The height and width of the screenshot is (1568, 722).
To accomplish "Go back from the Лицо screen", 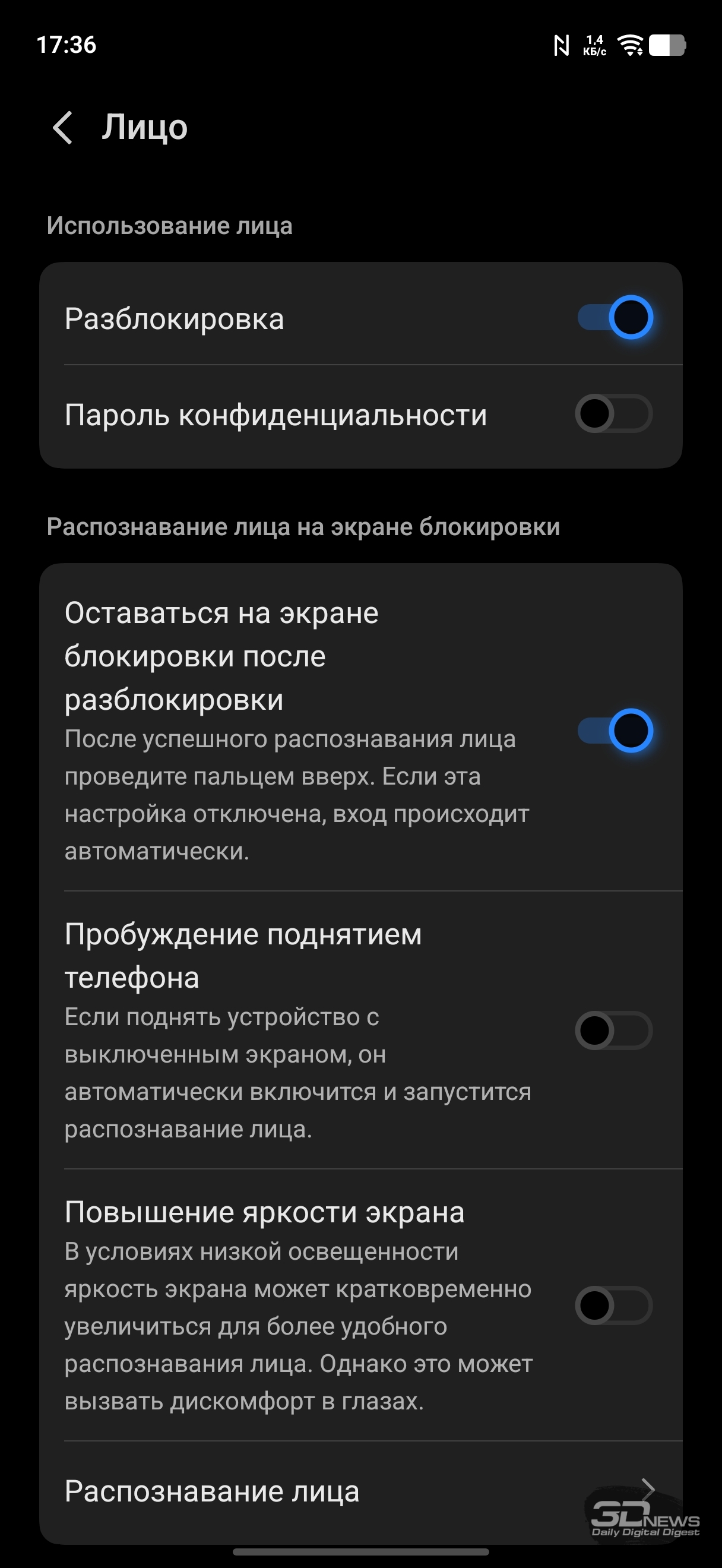I will point(63,128).
